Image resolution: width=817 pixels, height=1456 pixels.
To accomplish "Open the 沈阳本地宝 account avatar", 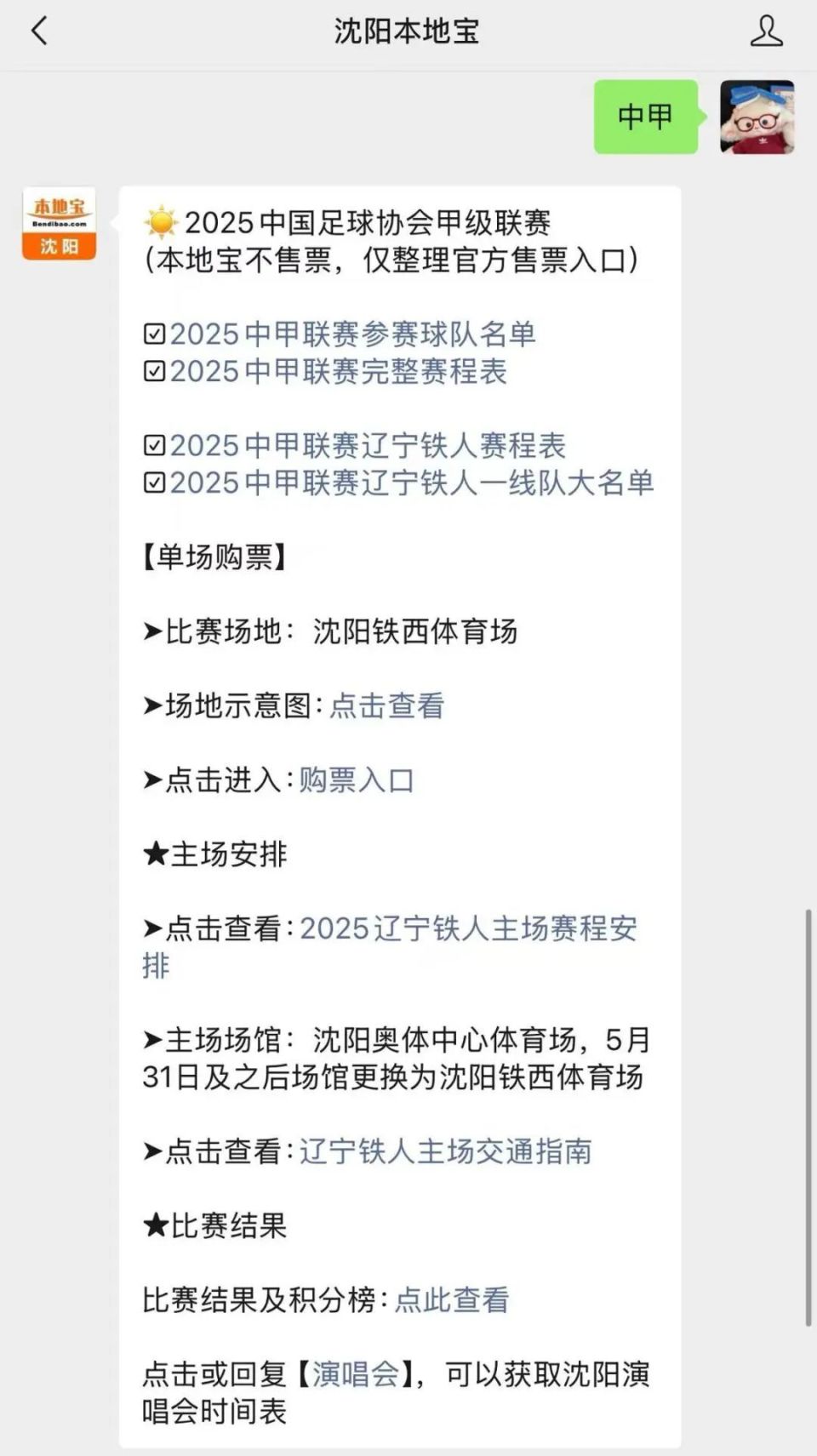I will pyautogui.click(x=59, y=223).
